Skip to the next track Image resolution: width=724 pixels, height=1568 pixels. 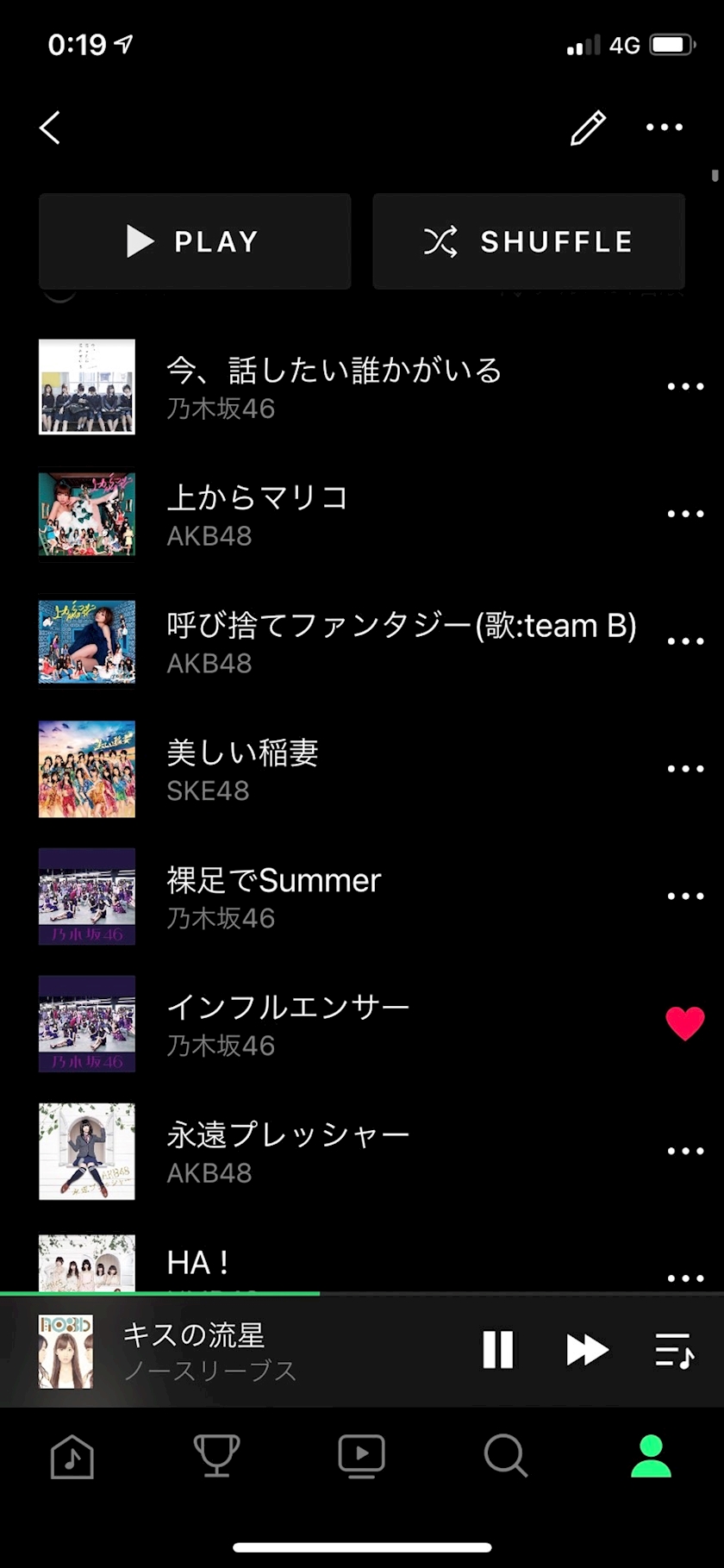tap(587, 1350)
